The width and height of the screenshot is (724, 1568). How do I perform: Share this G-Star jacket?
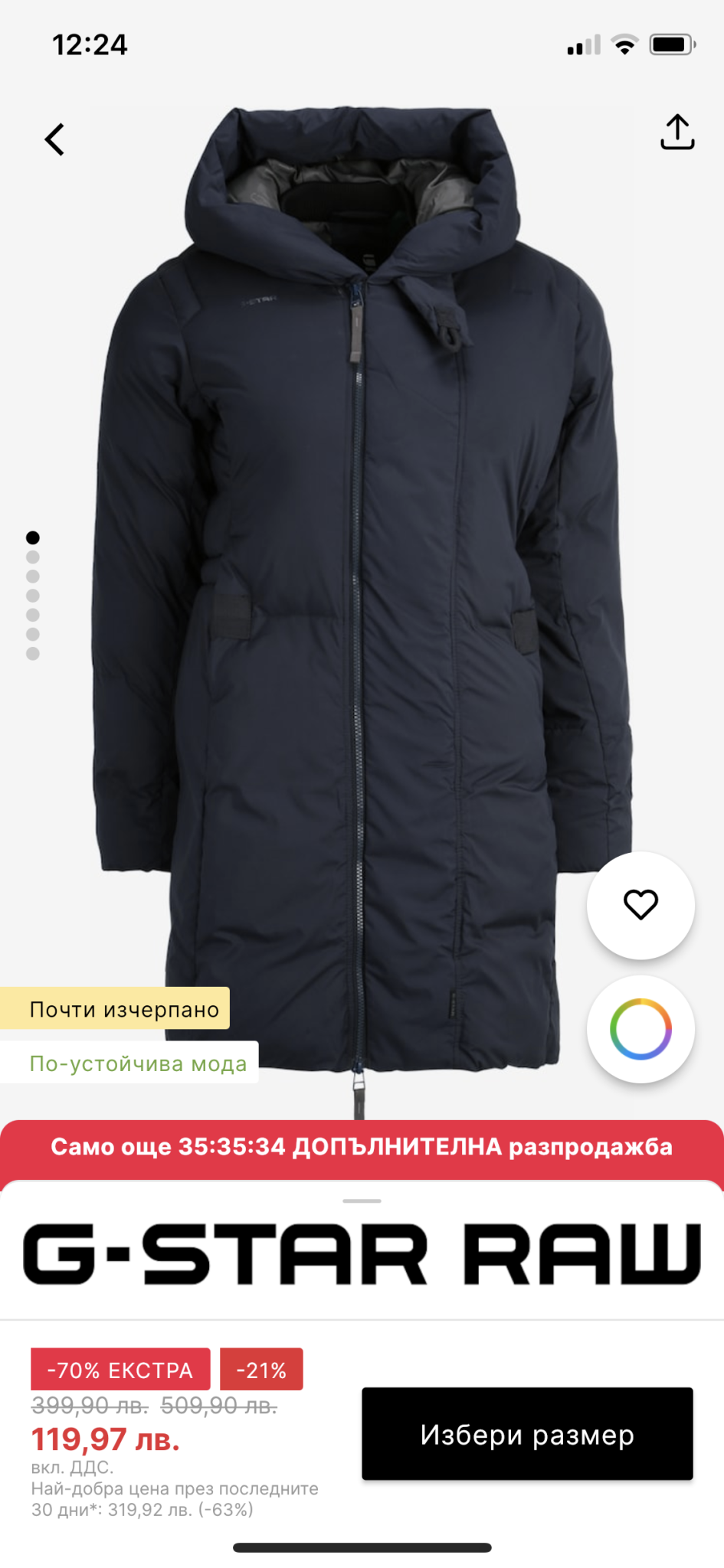[x=677, y=132]
